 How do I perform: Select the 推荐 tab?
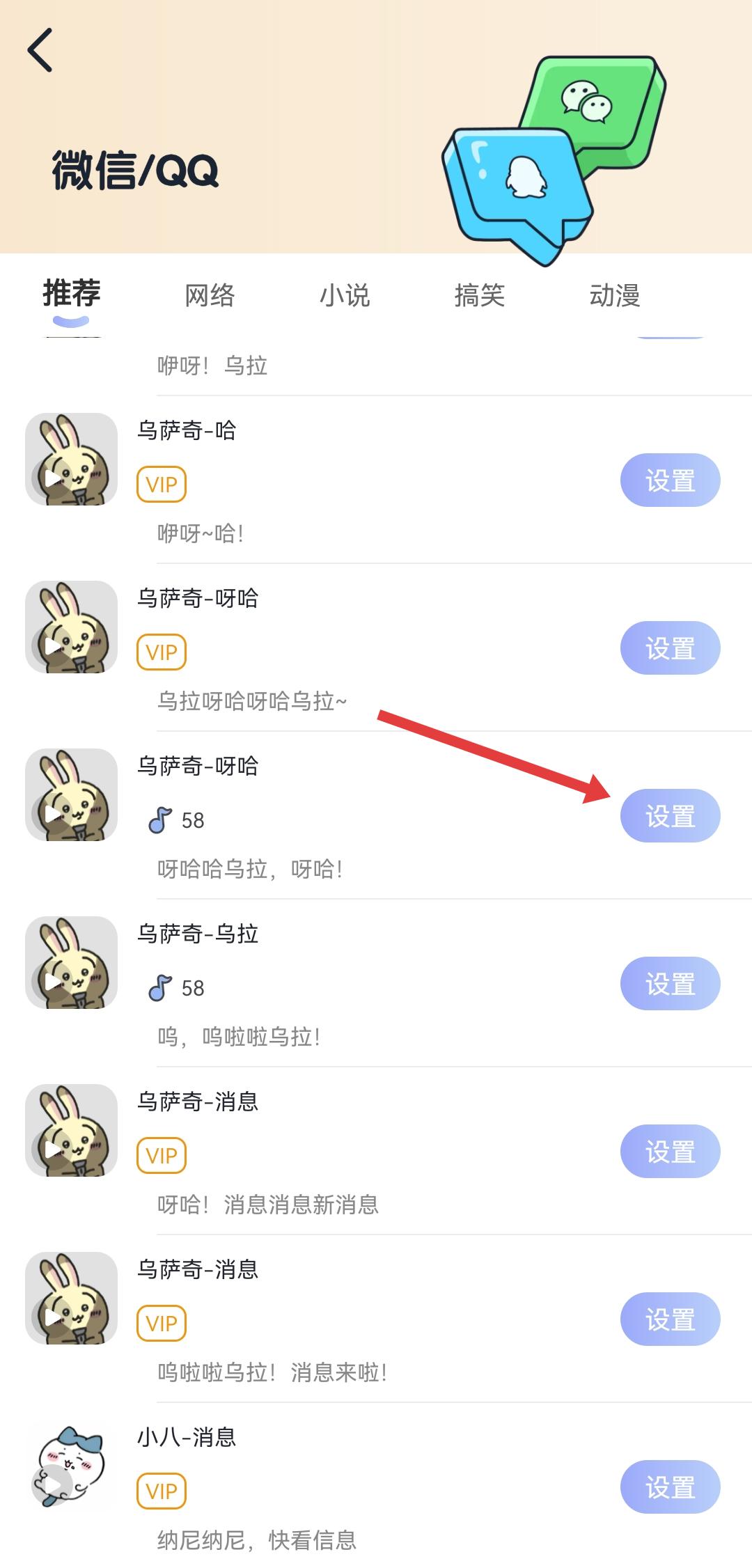click(x=72, y=294)
